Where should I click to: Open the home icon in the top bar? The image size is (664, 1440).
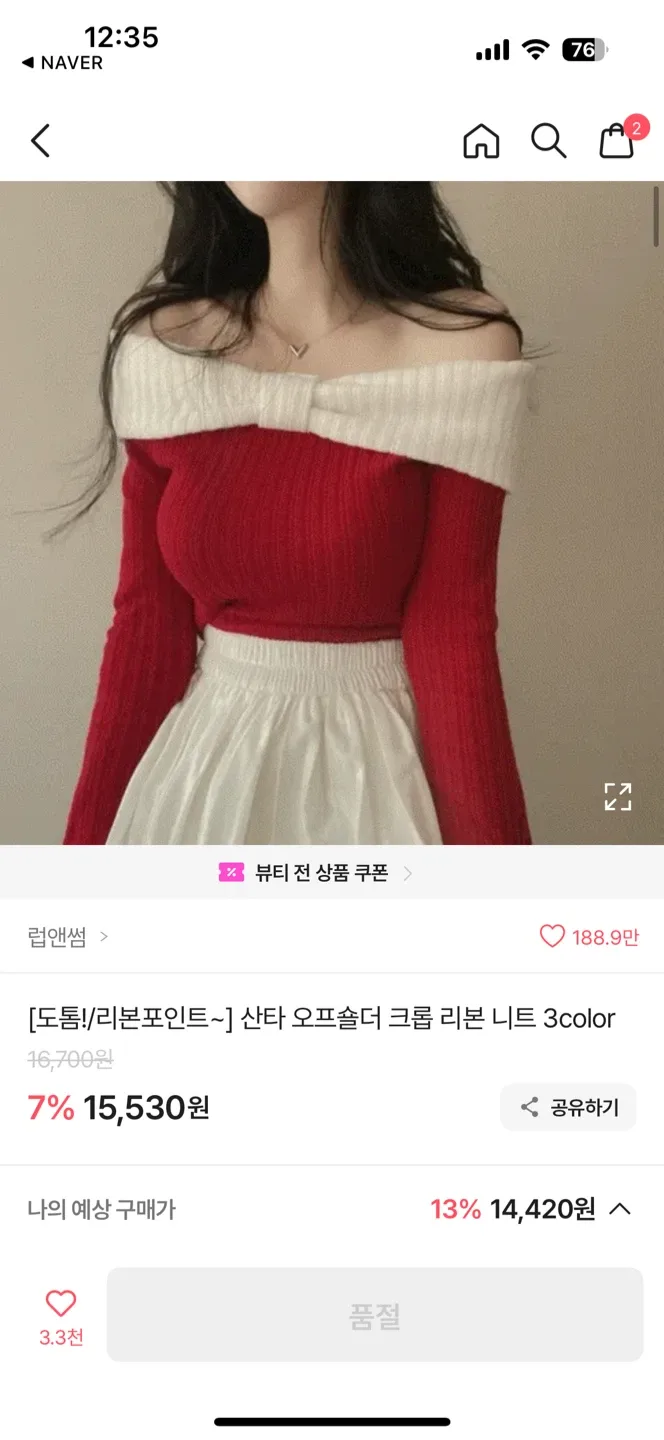[x=481, y=141]
